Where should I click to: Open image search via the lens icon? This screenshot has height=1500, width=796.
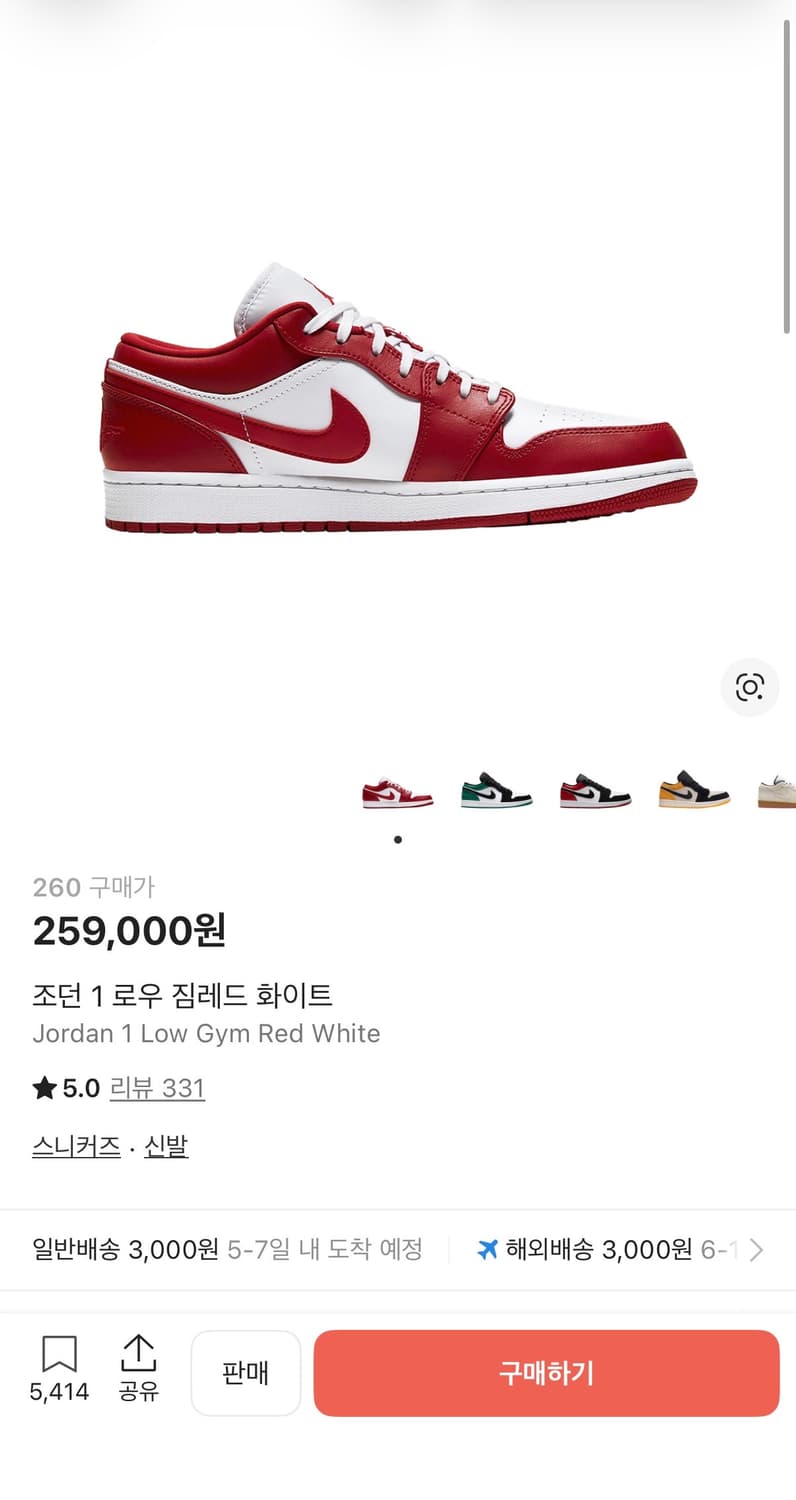[750, 688]
